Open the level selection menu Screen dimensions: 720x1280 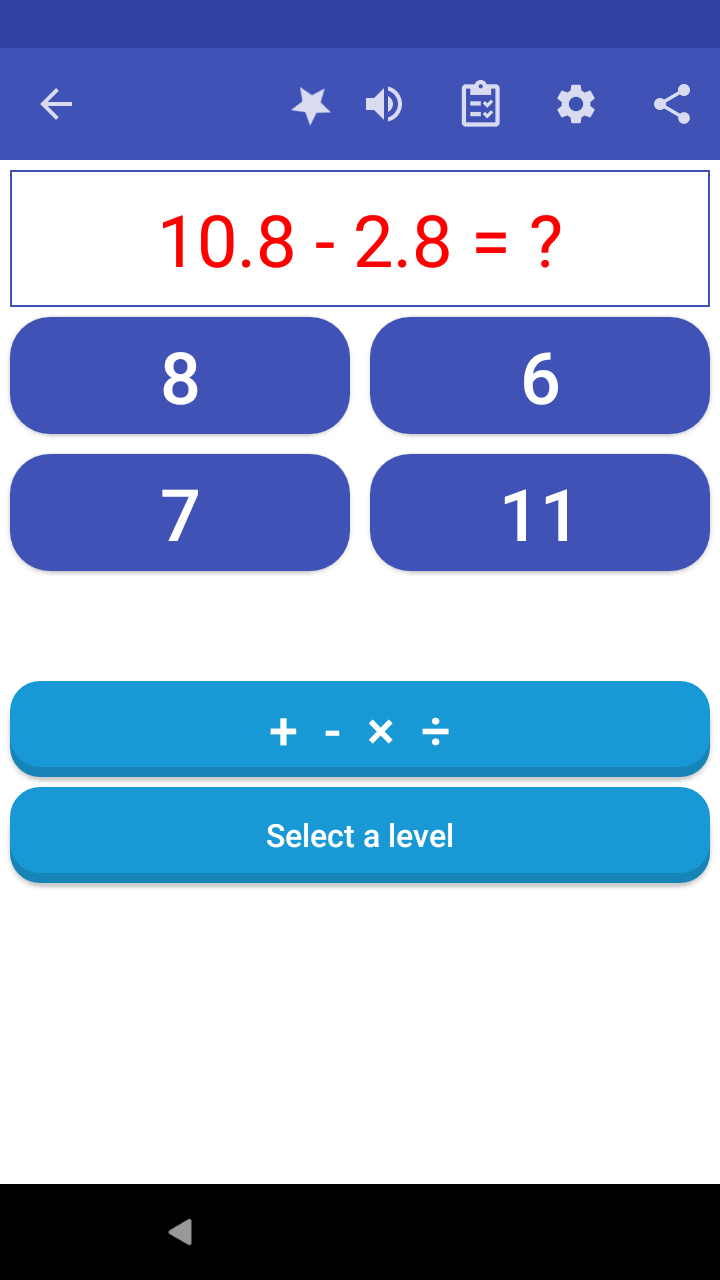pos(360,835)
